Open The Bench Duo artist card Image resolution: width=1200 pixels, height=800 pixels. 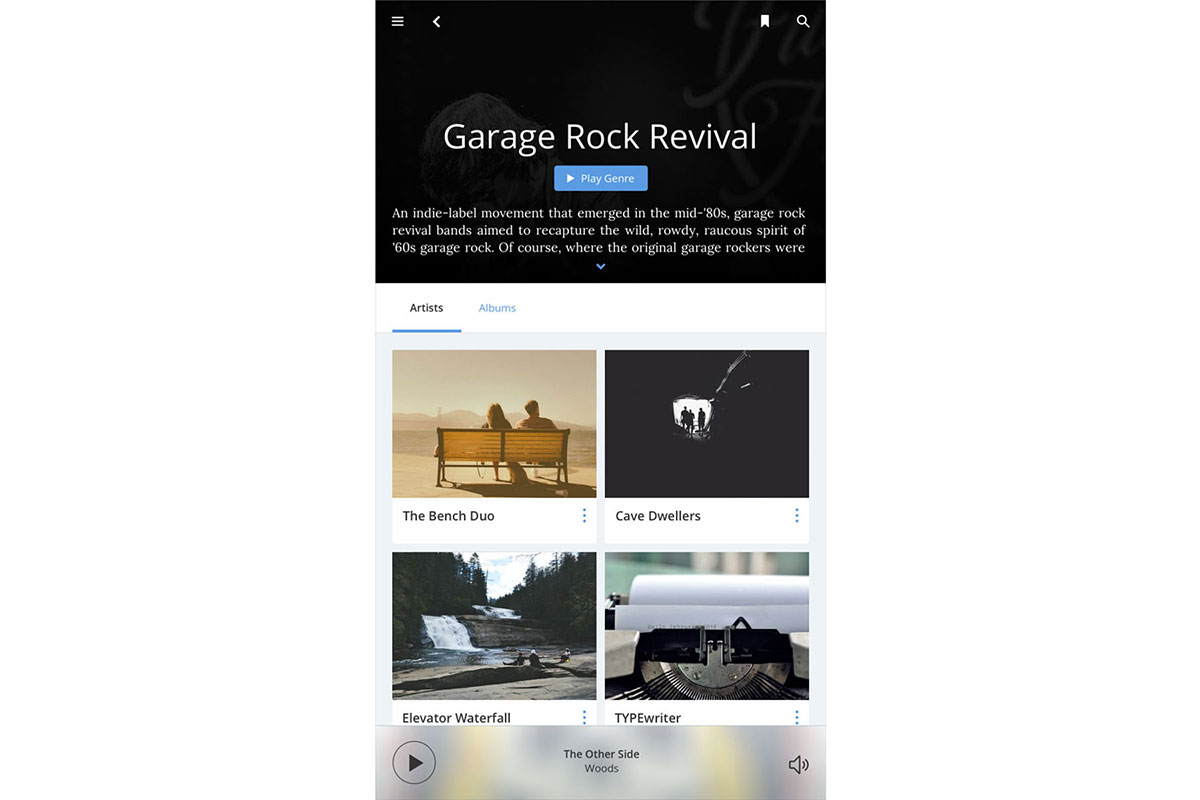tap(494, 424)
